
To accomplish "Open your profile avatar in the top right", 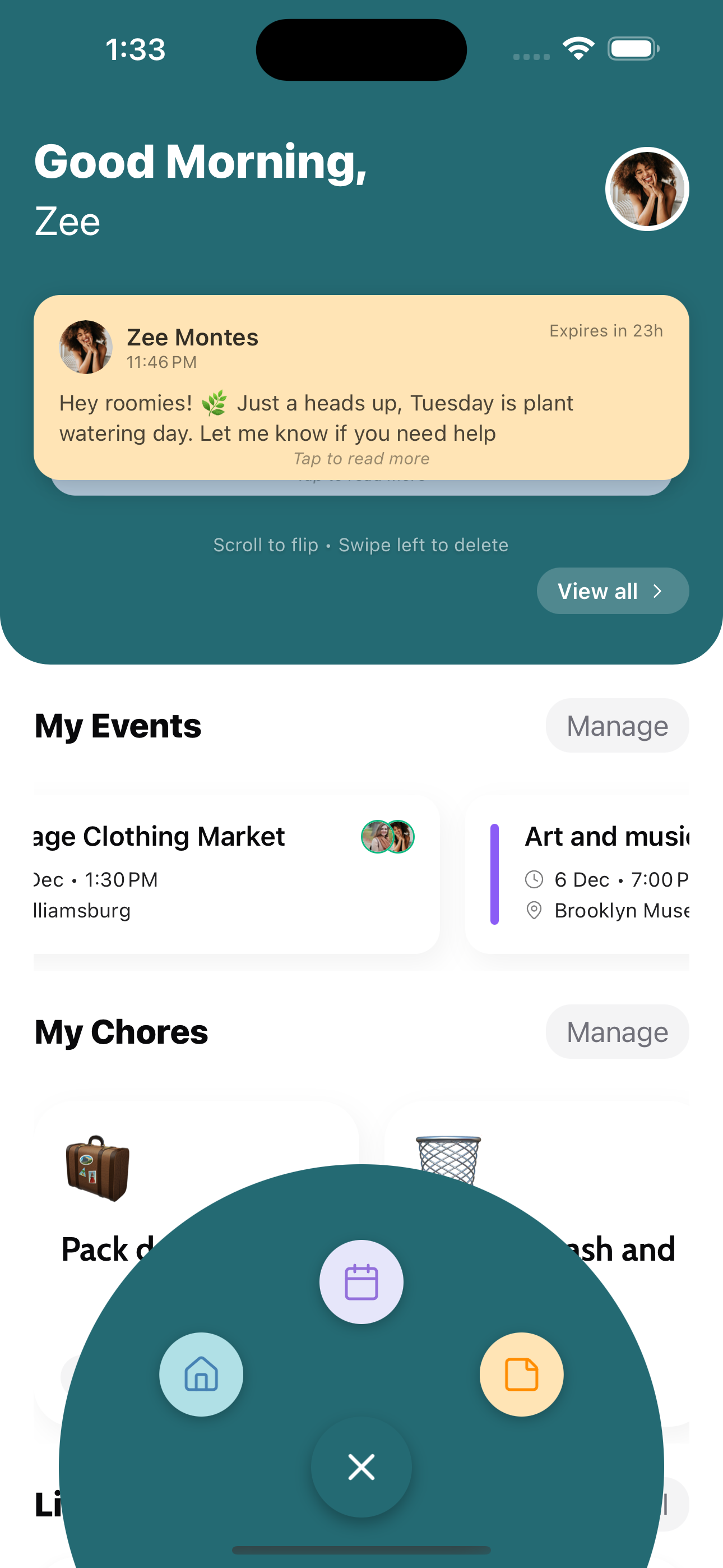I will pyautogui.click(x=647, y=190).
